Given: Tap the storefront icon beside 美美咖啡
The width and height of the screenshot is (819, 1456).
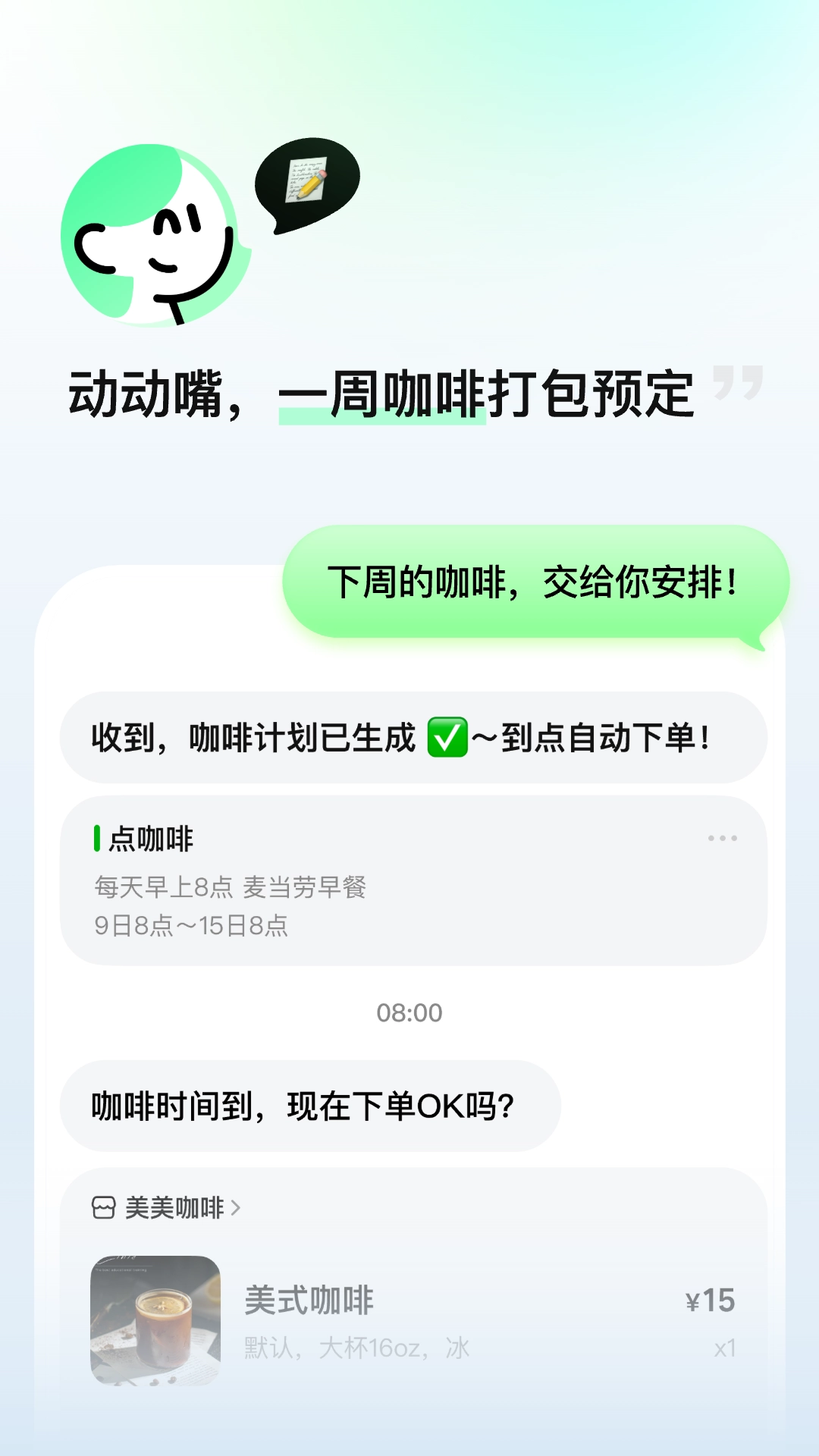Looking at the screenshot, I should [102, 1208].
